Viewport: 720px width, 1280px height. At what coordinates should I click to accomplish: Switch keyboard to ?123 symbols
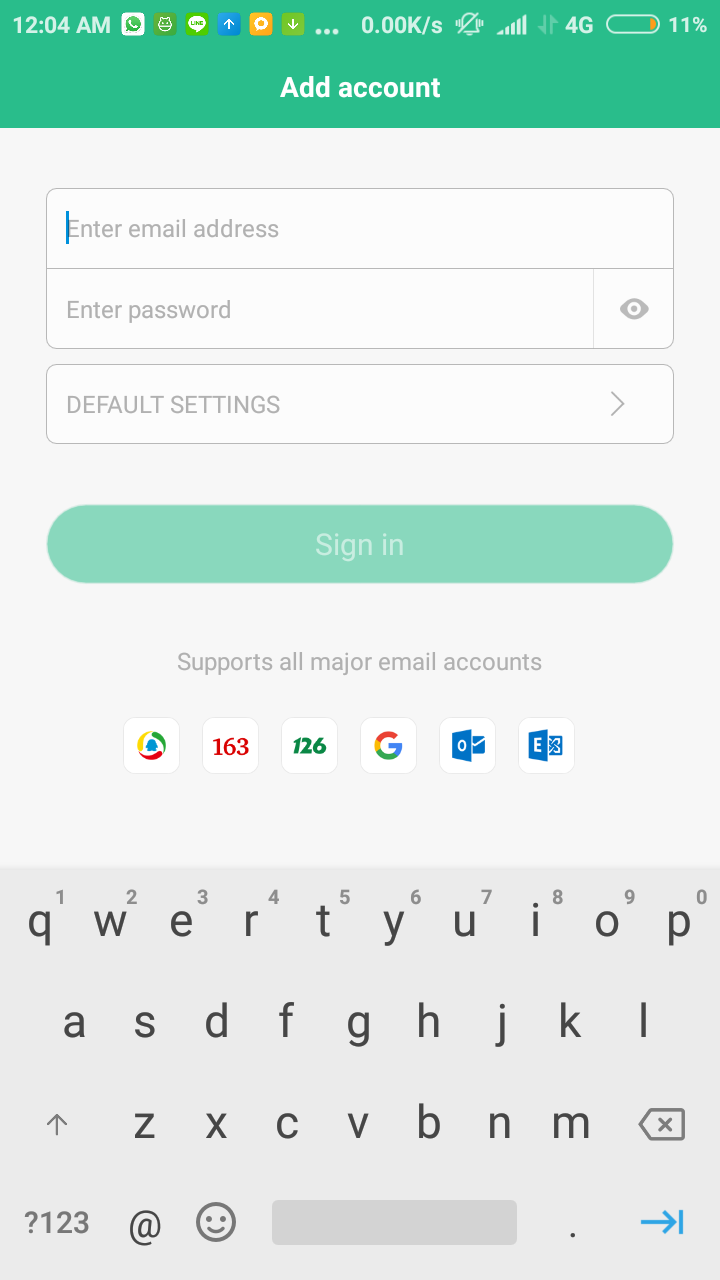click(57, 1222)
